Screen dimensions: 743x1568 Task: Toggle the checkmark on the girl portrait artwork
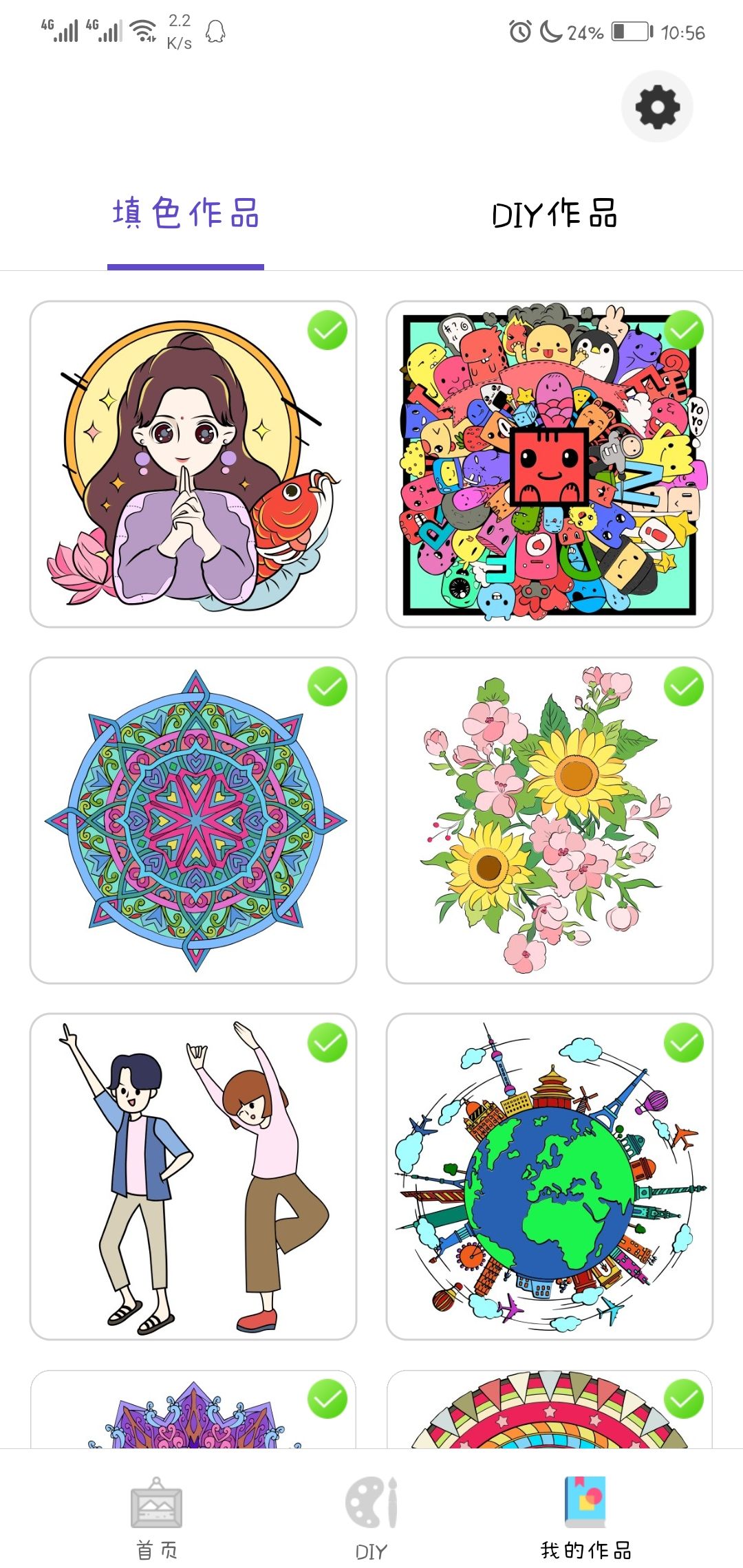(327, 329)
